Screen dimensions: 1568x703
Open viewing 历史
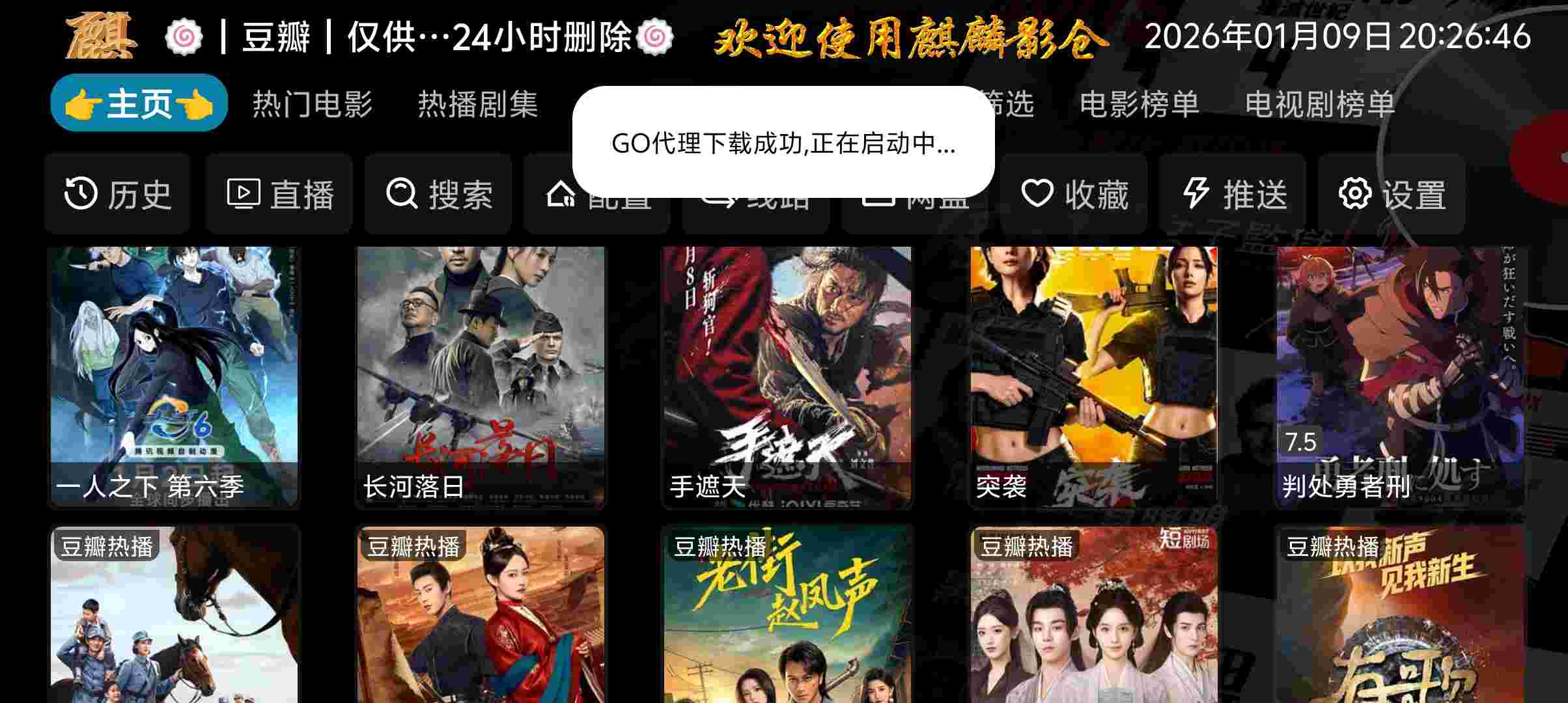(117, 194)
